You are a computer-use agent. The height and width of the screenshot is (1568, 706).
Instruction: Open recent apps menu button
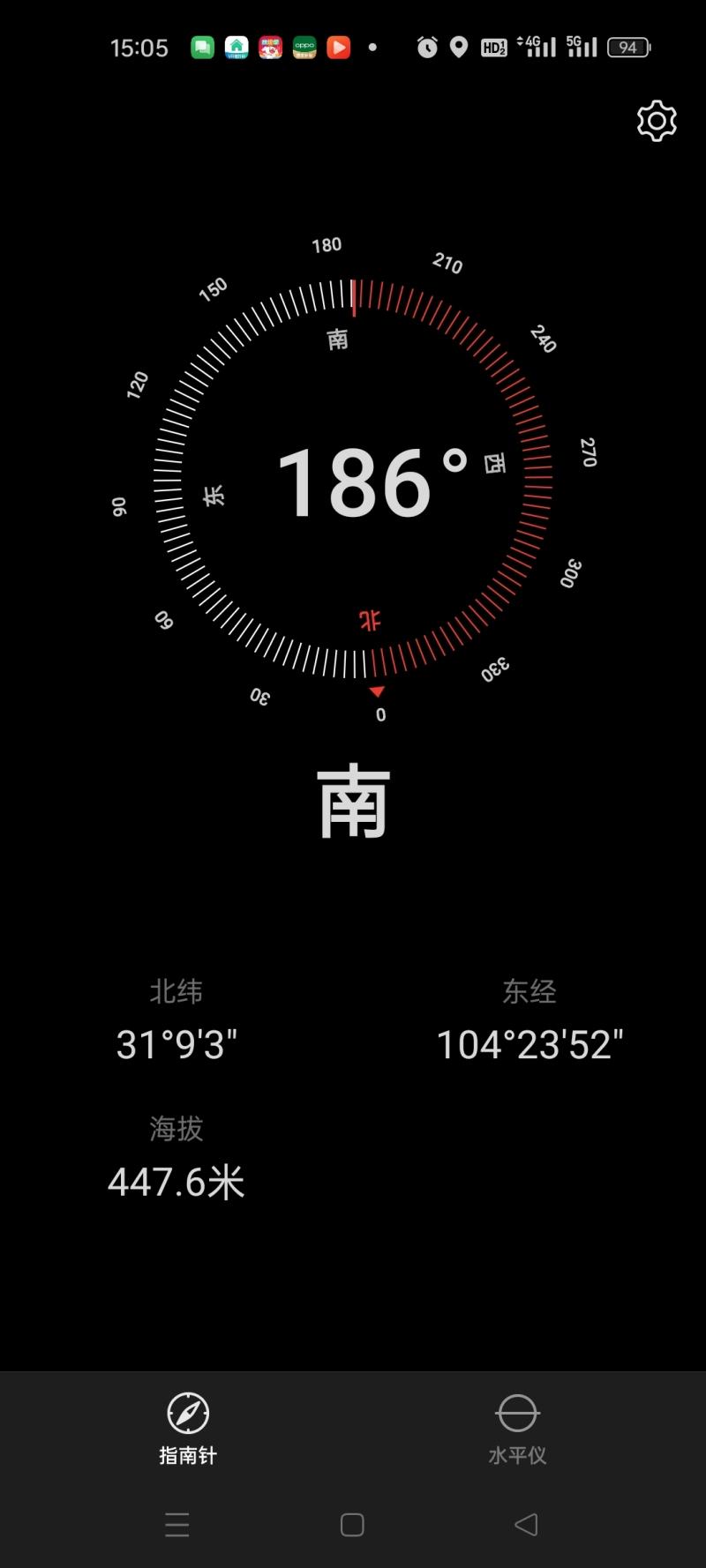[x=177, y=1525]
